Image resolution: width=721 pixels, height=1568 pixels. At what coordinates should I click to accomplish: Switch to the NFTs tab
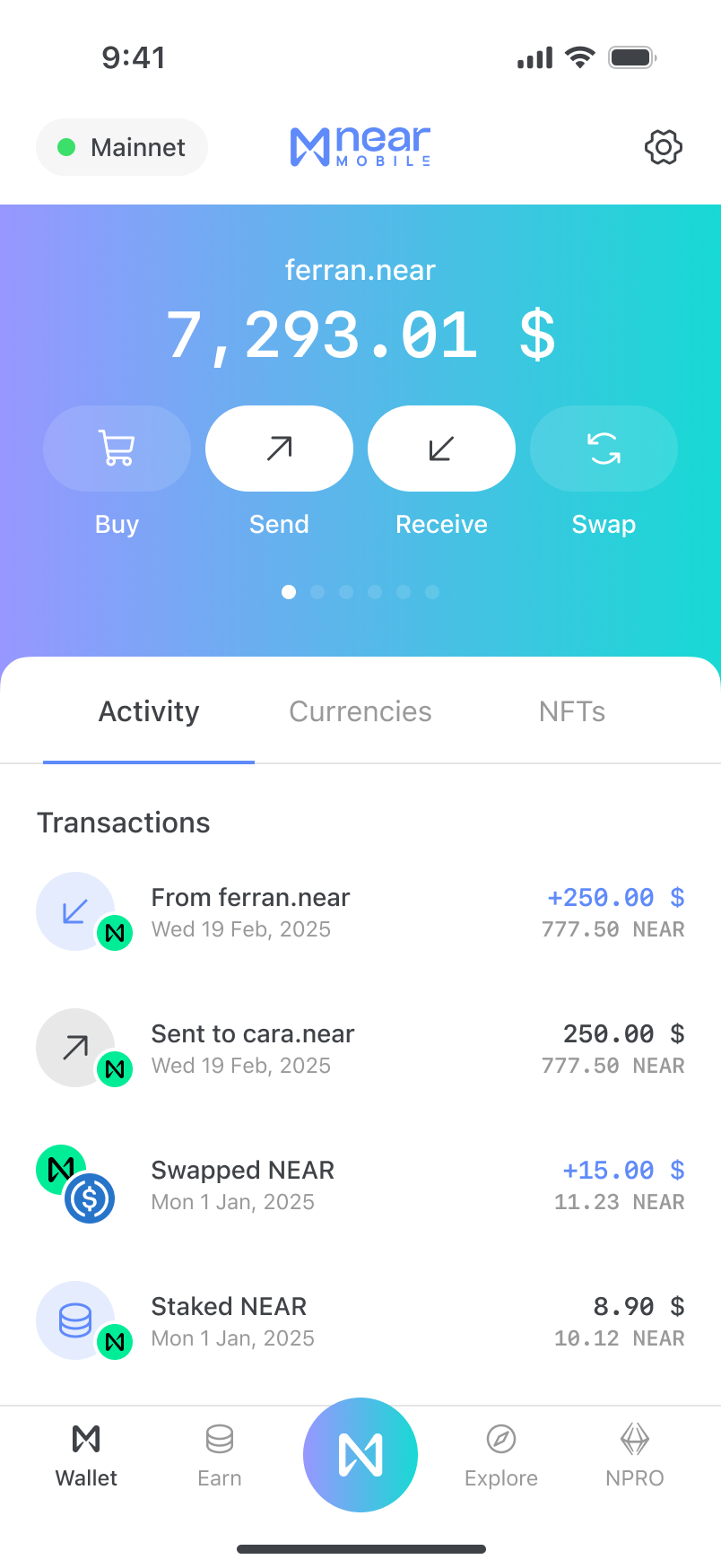pos(572,711)
